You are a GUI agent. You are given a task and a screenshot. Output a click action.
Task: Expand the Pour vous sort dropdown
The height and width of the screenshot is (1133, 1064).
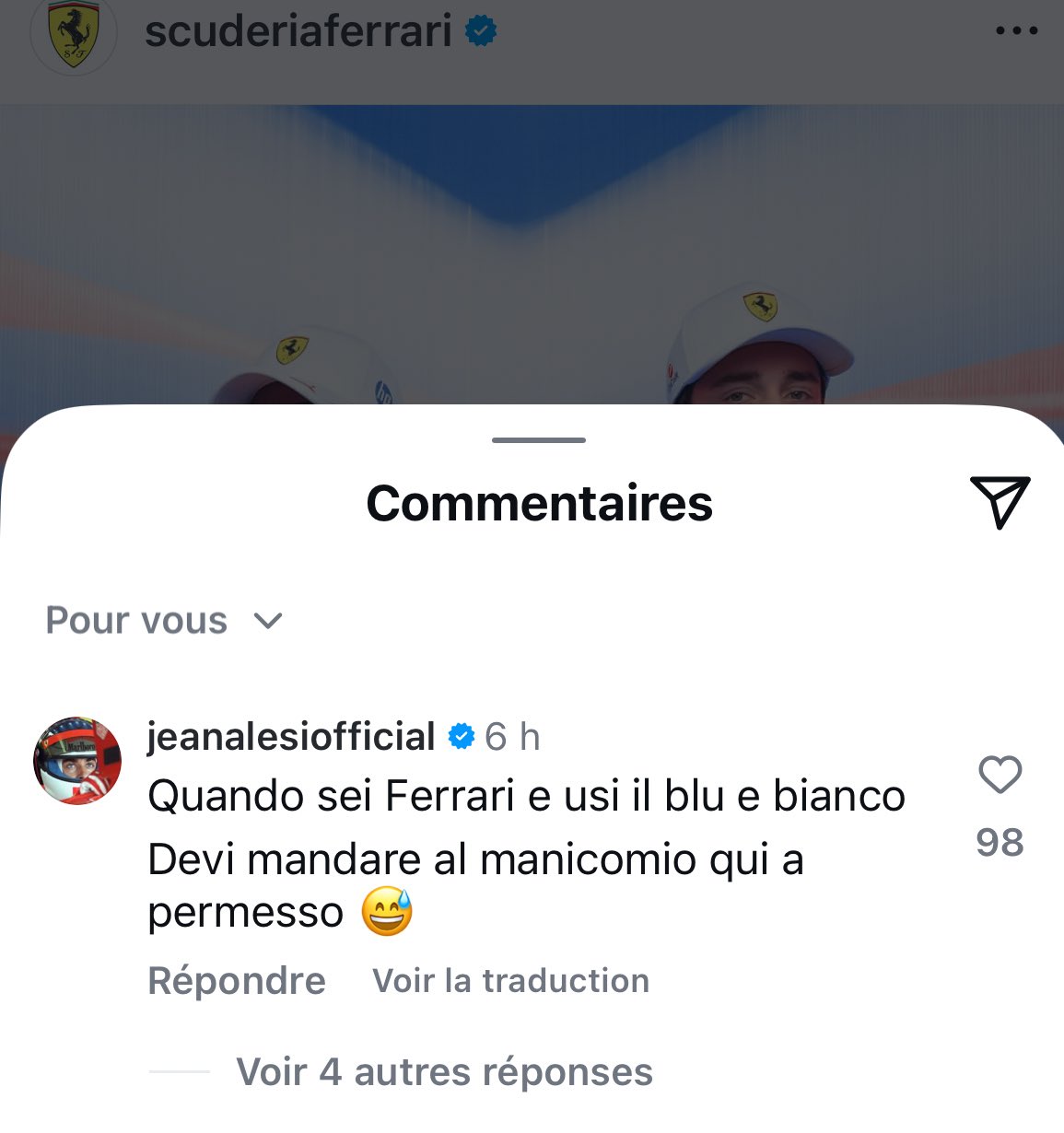(x=164, y=621)
